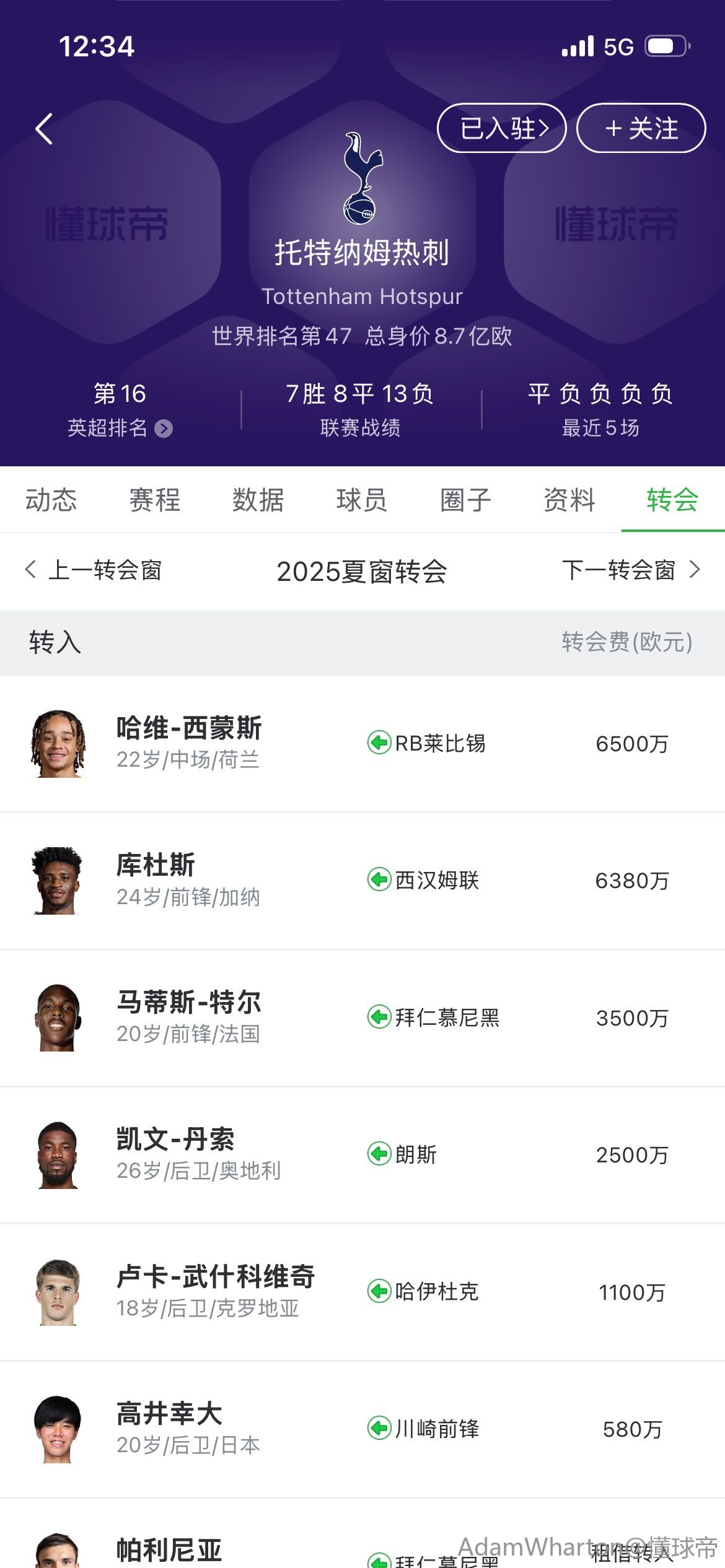Screen dimensions: 725x1568
Task: Open 哈维-西蒙斯 transfer row
Action: (x=362, y=743)
